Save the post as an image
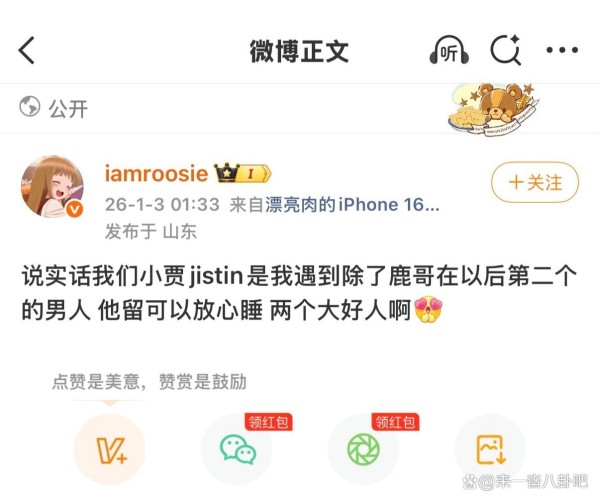The height and width of the screenshot is (502, 600). point(490,450)
